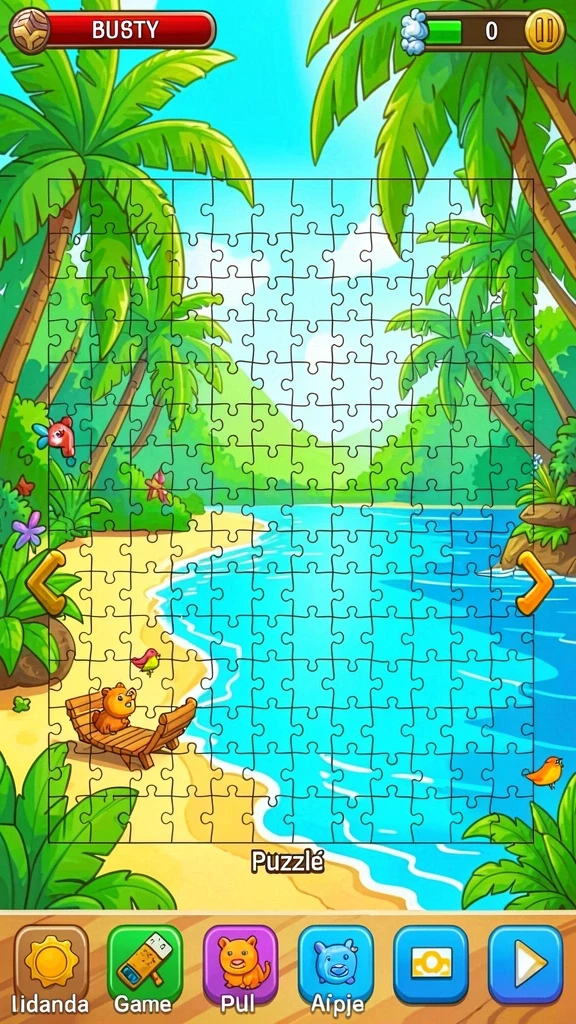Select the purple Pul cat button

point(240,963)
